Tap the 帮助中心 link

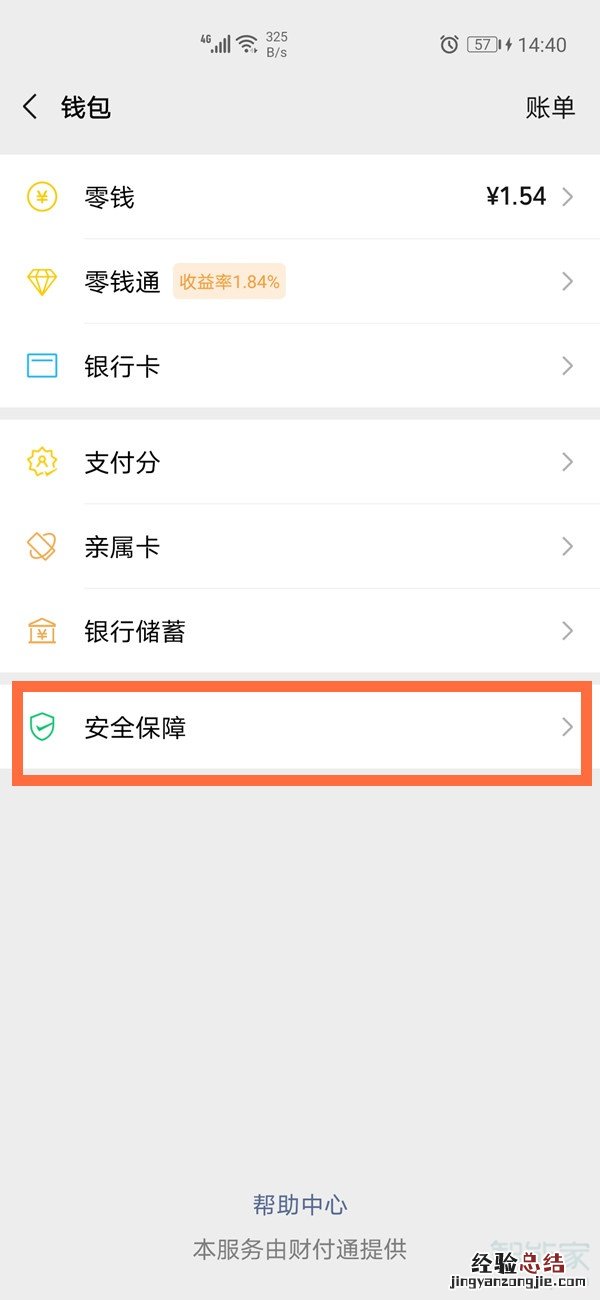click(300, 1205)
